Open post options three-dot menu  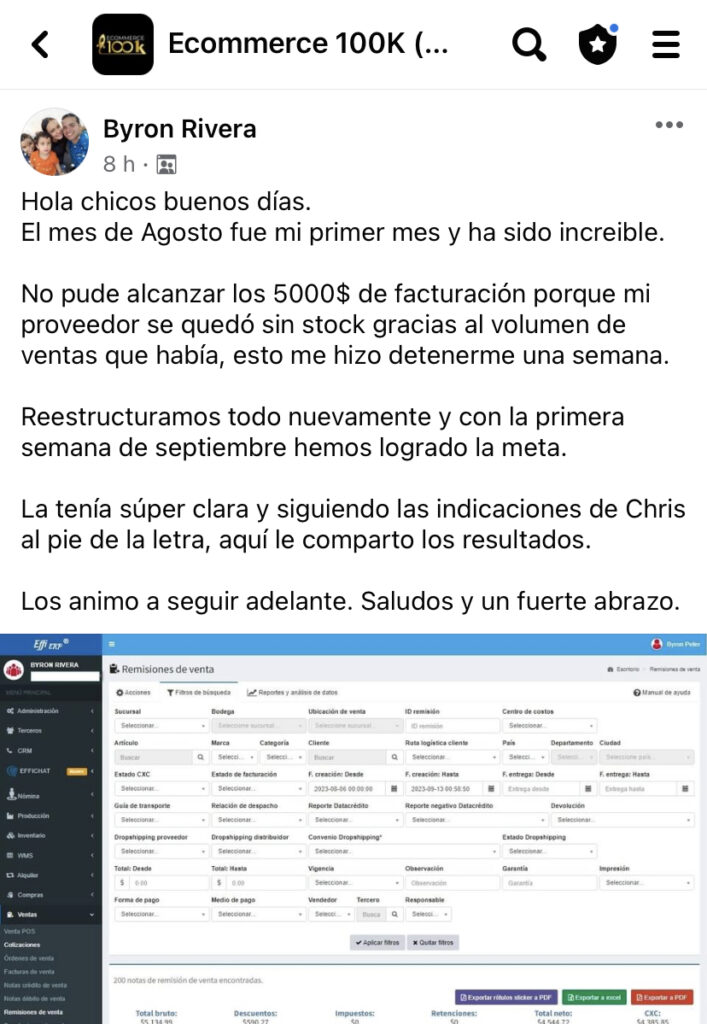pos(668,125)
